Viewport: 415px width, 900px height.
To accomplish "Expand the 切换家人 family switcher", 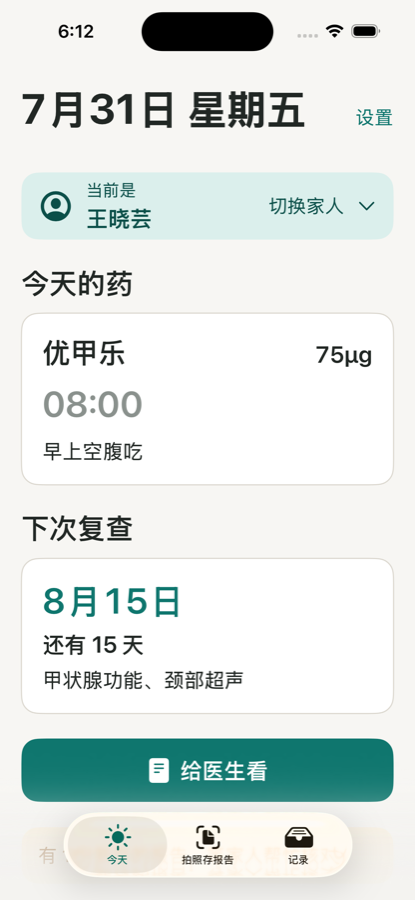I will click(207, 206).
